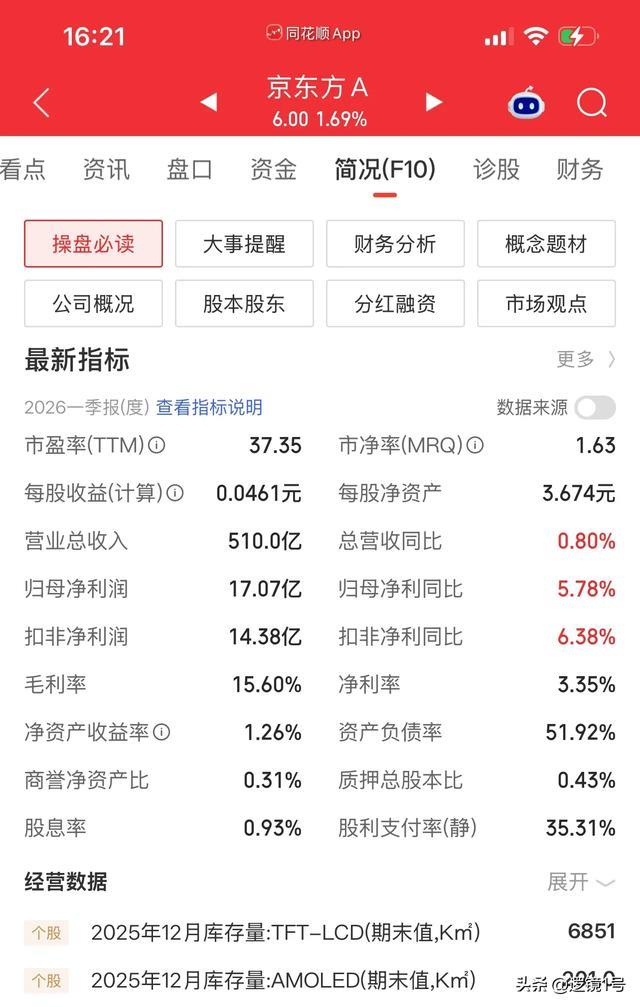Tap 更多 next to 最新指标
The width and height of the screenshot is (640, 1007).
pos(586,359)
